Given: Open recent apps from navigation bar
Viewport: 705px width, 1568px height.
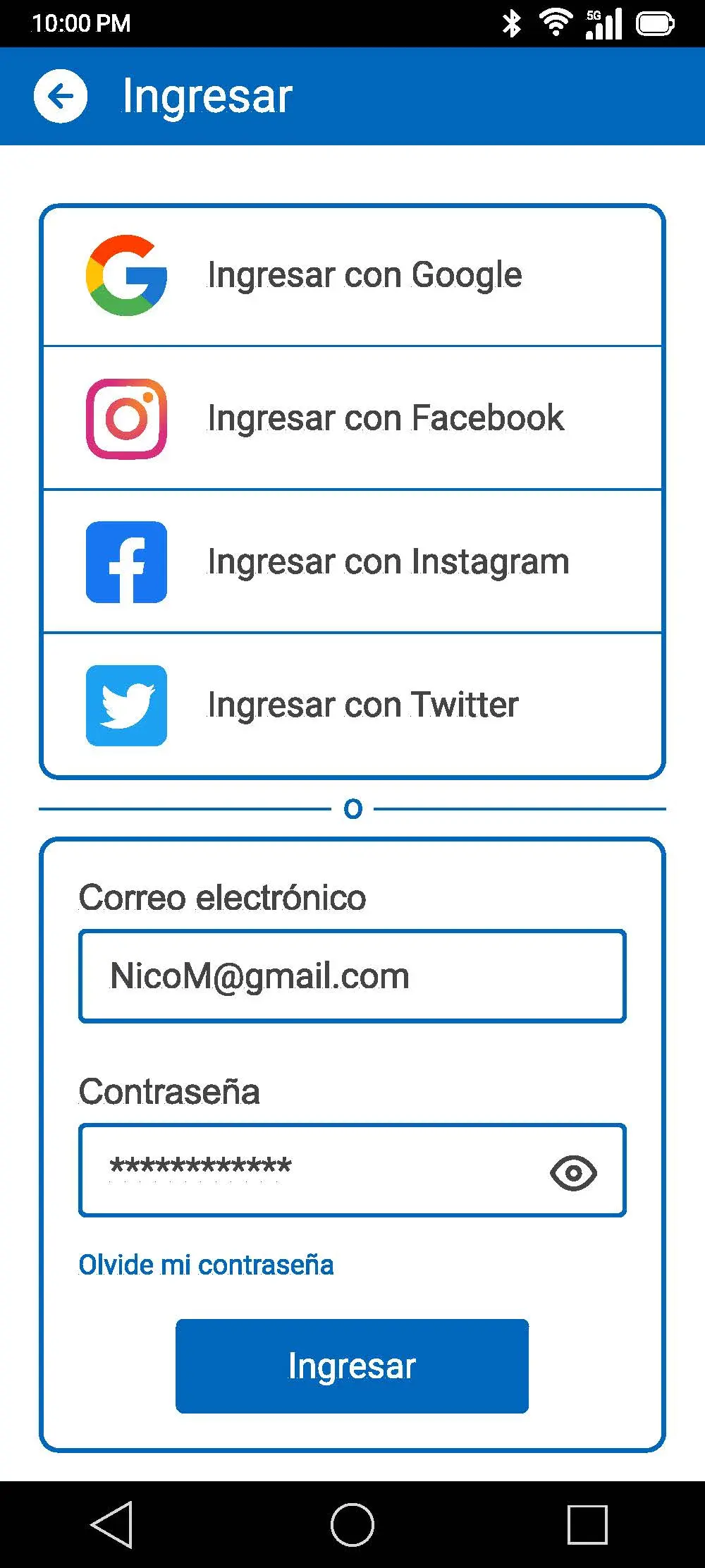Looking at the screenshot, I should [587, 1524].
